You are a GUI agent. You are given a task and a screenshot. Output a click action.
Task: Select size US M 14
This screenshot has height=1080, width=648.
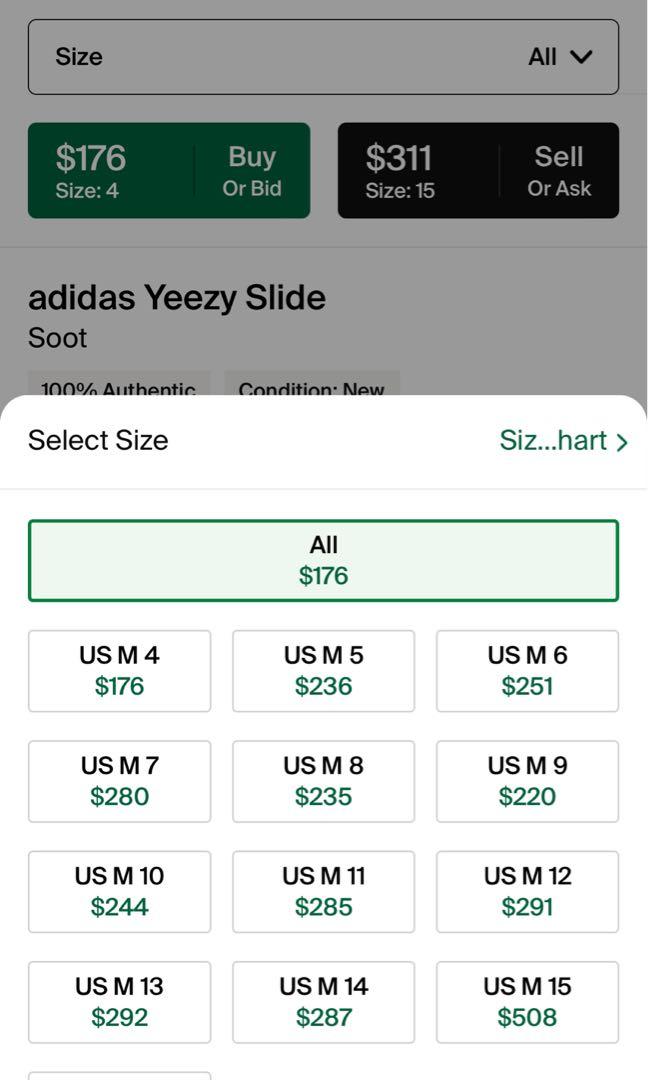tap(324, 1002)
